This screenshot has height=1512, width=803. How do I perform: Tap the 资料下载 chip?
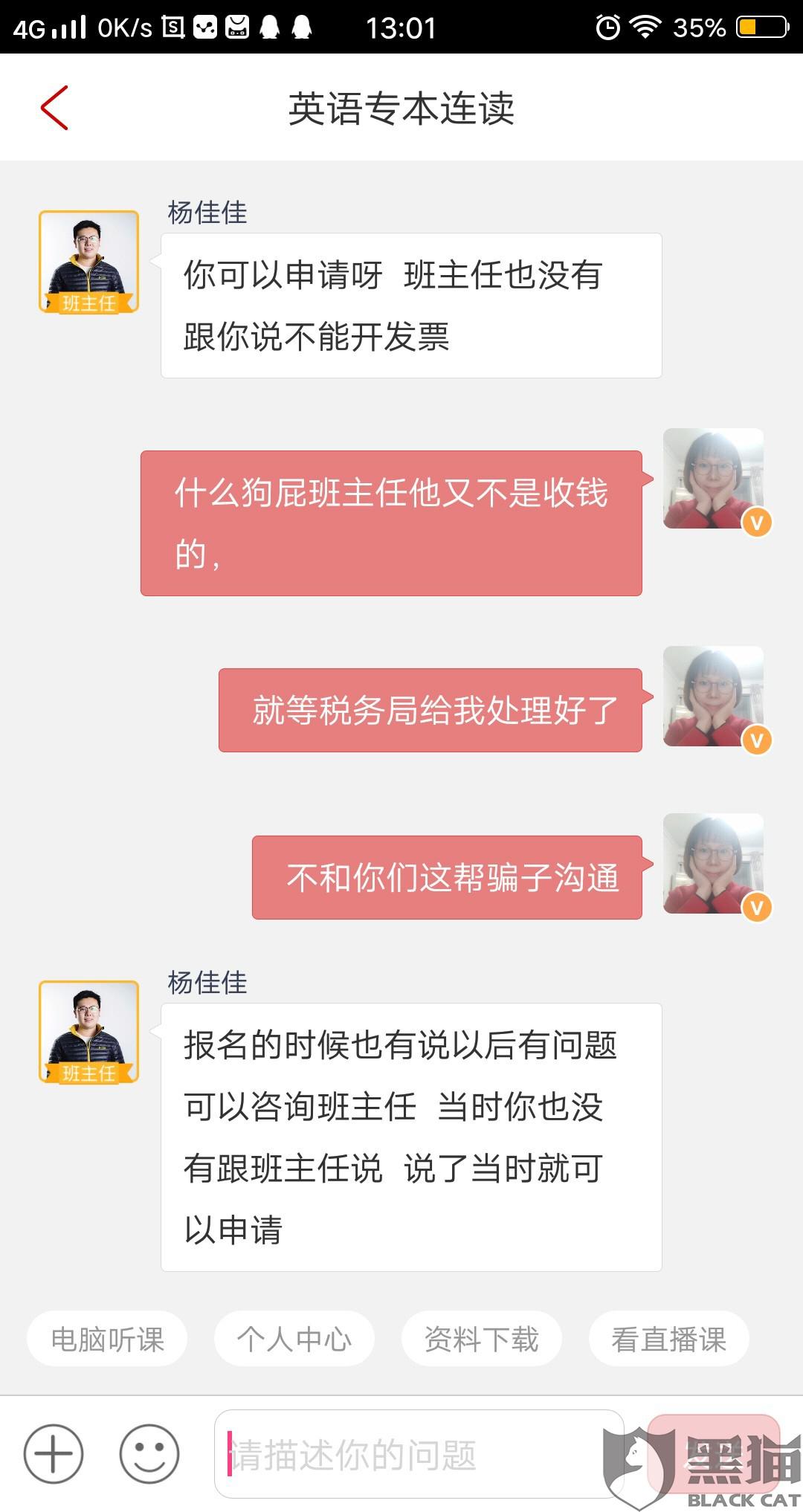point(482,1339)
